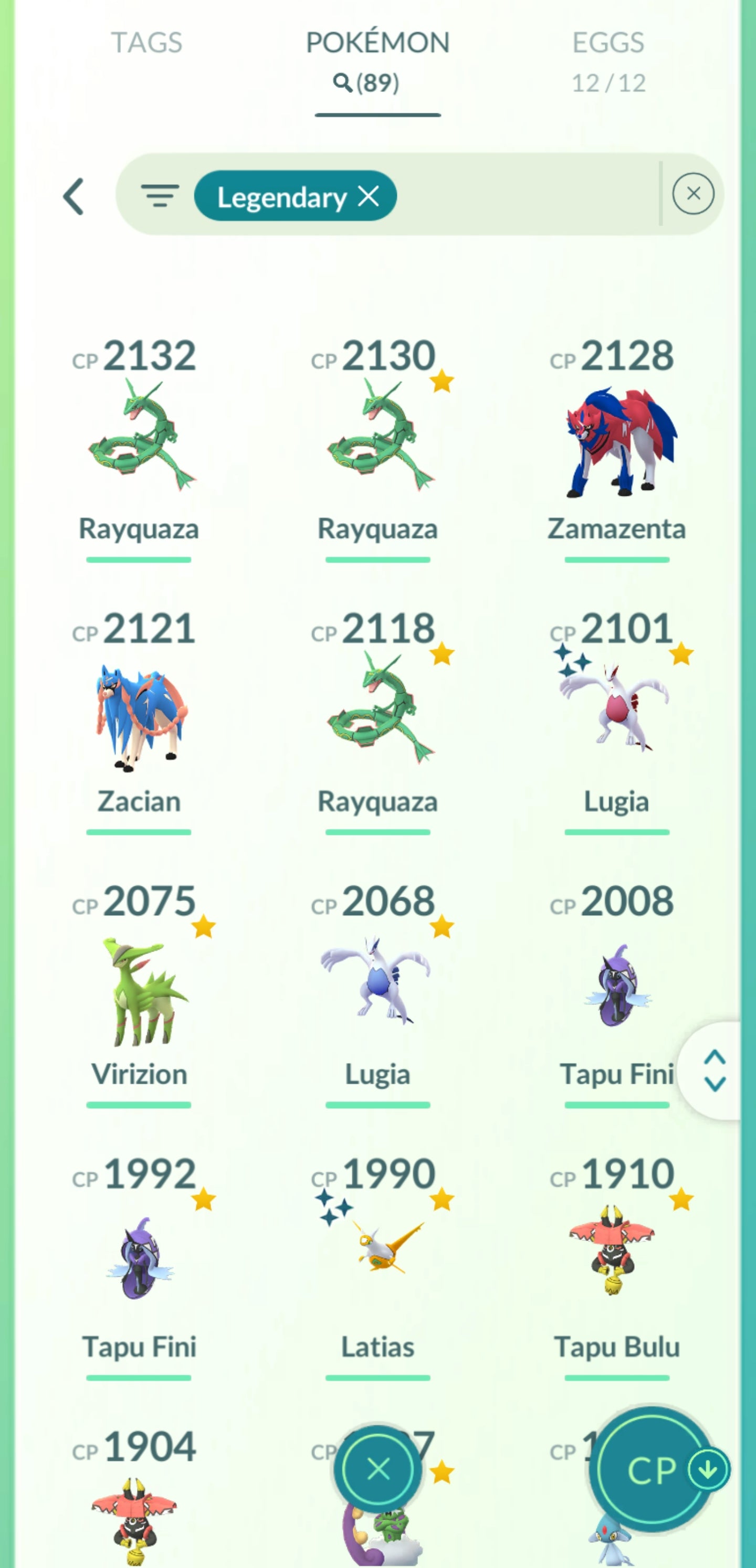The image size is (756, 1568).
Task: Open Tapu Fini with CP 1992
Action: [140, 1259]
